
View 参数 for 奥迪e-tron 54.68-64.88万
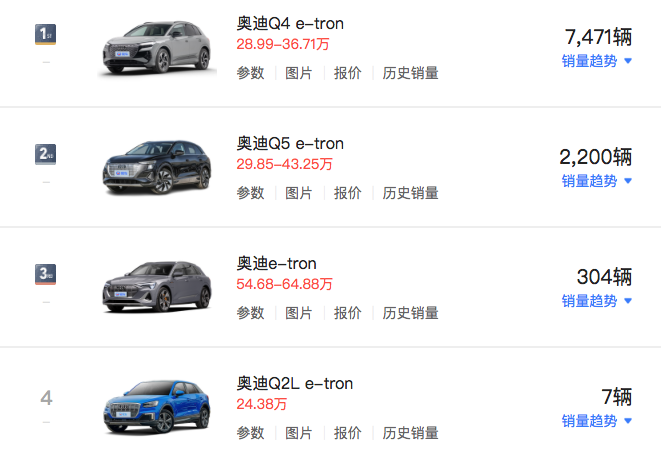250,313
